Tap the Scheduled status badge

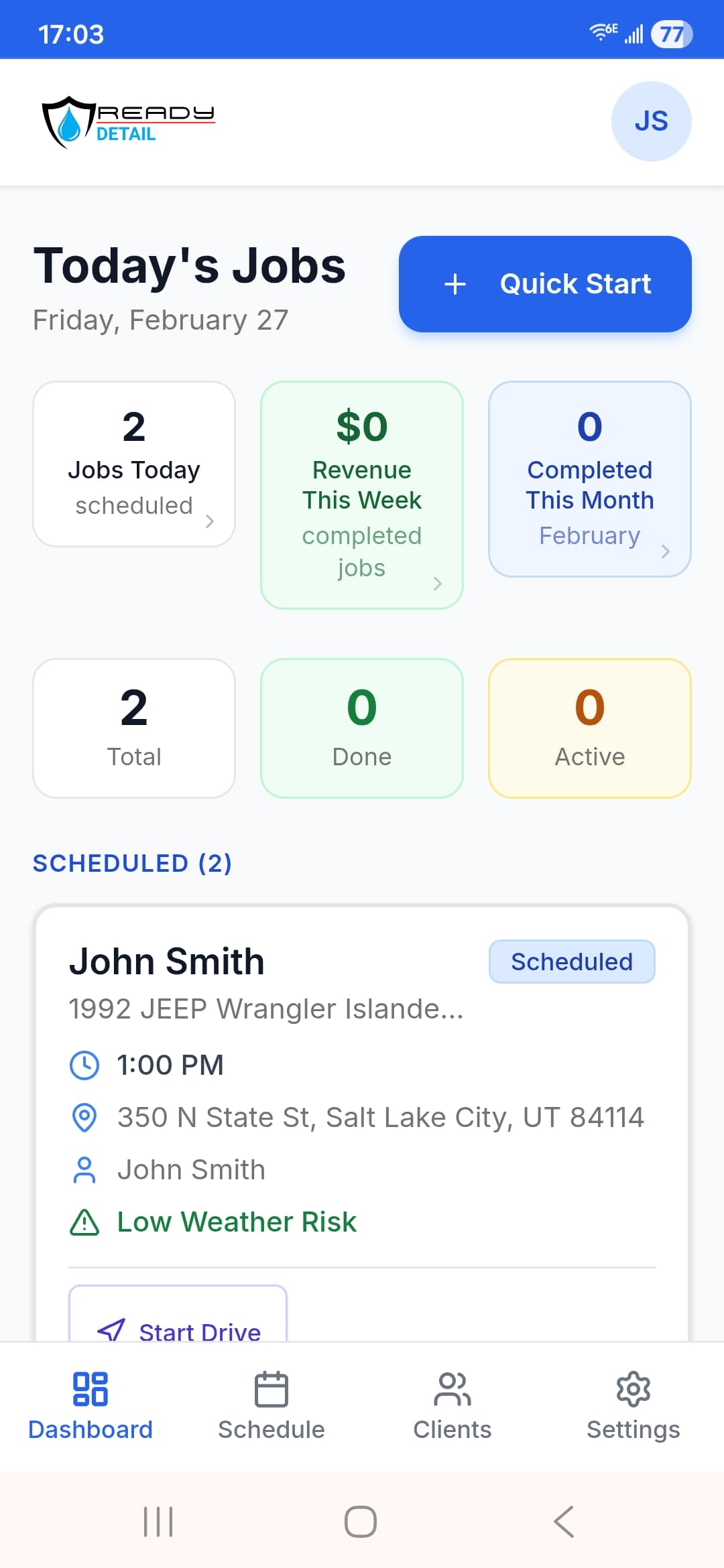[572, 962]
